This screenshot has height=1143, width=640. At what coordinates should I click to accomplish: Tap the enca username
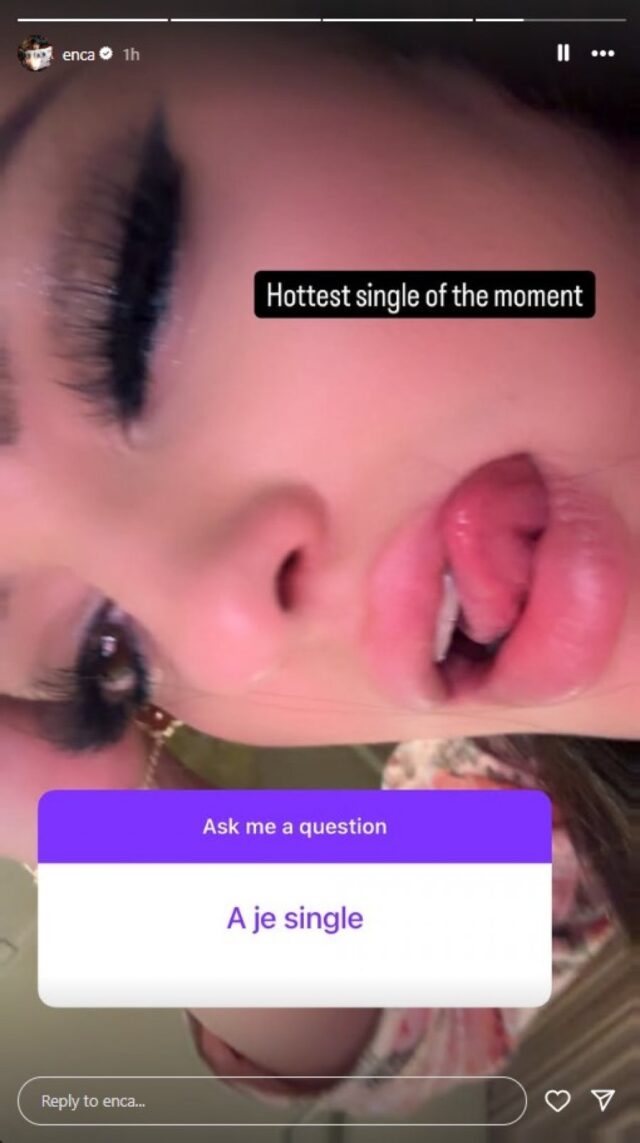tap(78, 55)
